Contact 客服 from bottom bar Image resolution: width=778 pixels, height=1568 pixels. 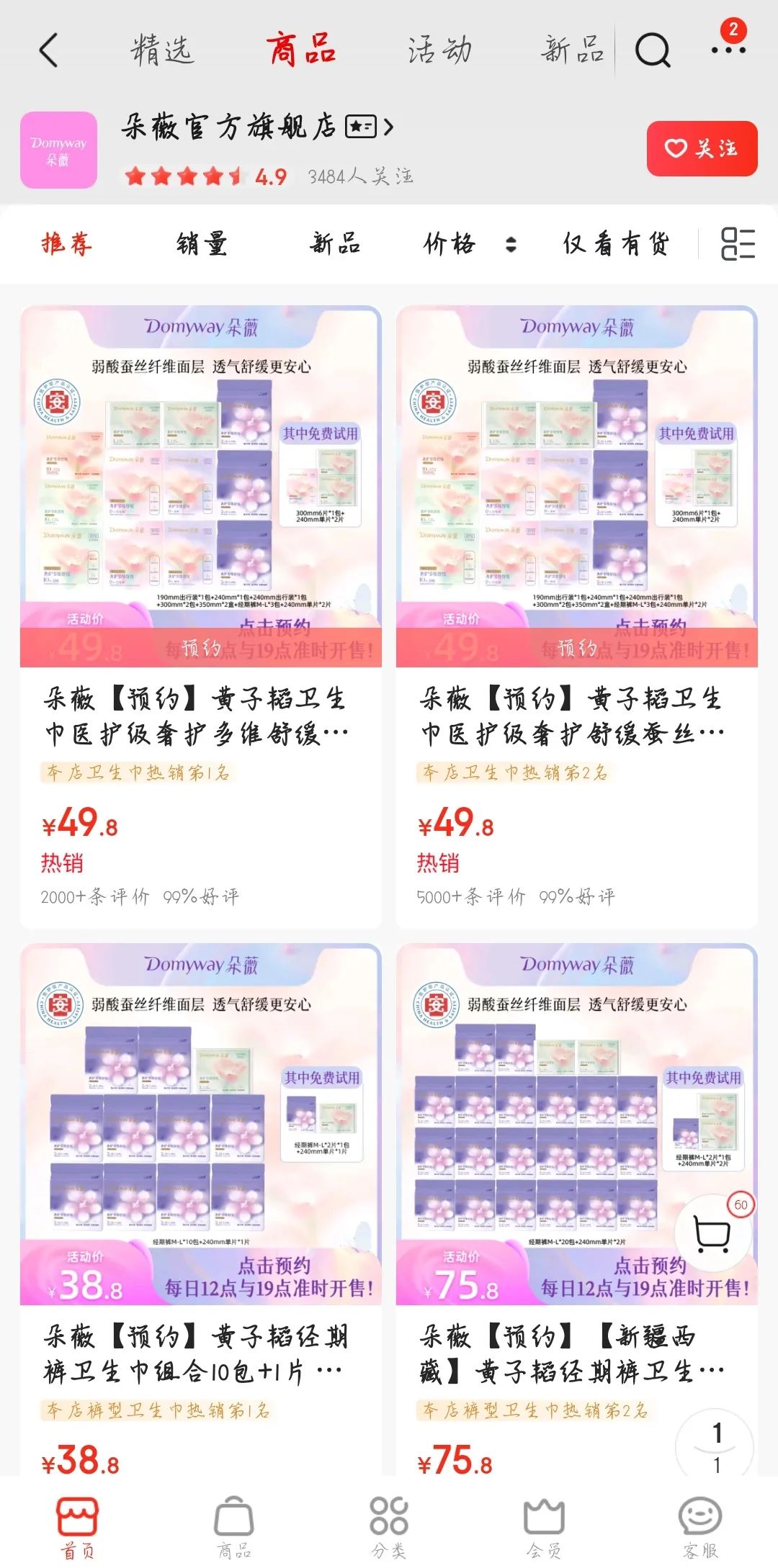700,1526
